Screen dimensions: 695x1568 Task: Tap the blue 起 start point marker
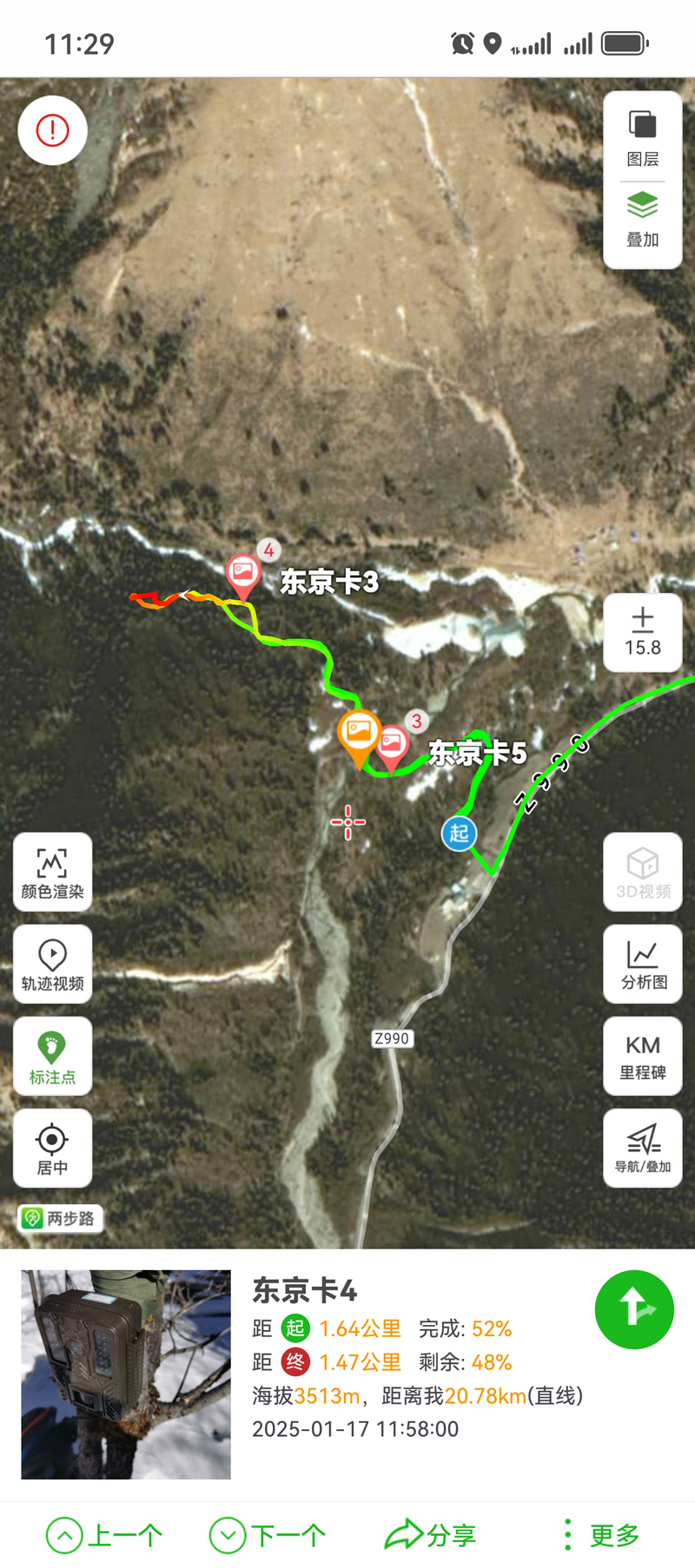tap(459, 833)
